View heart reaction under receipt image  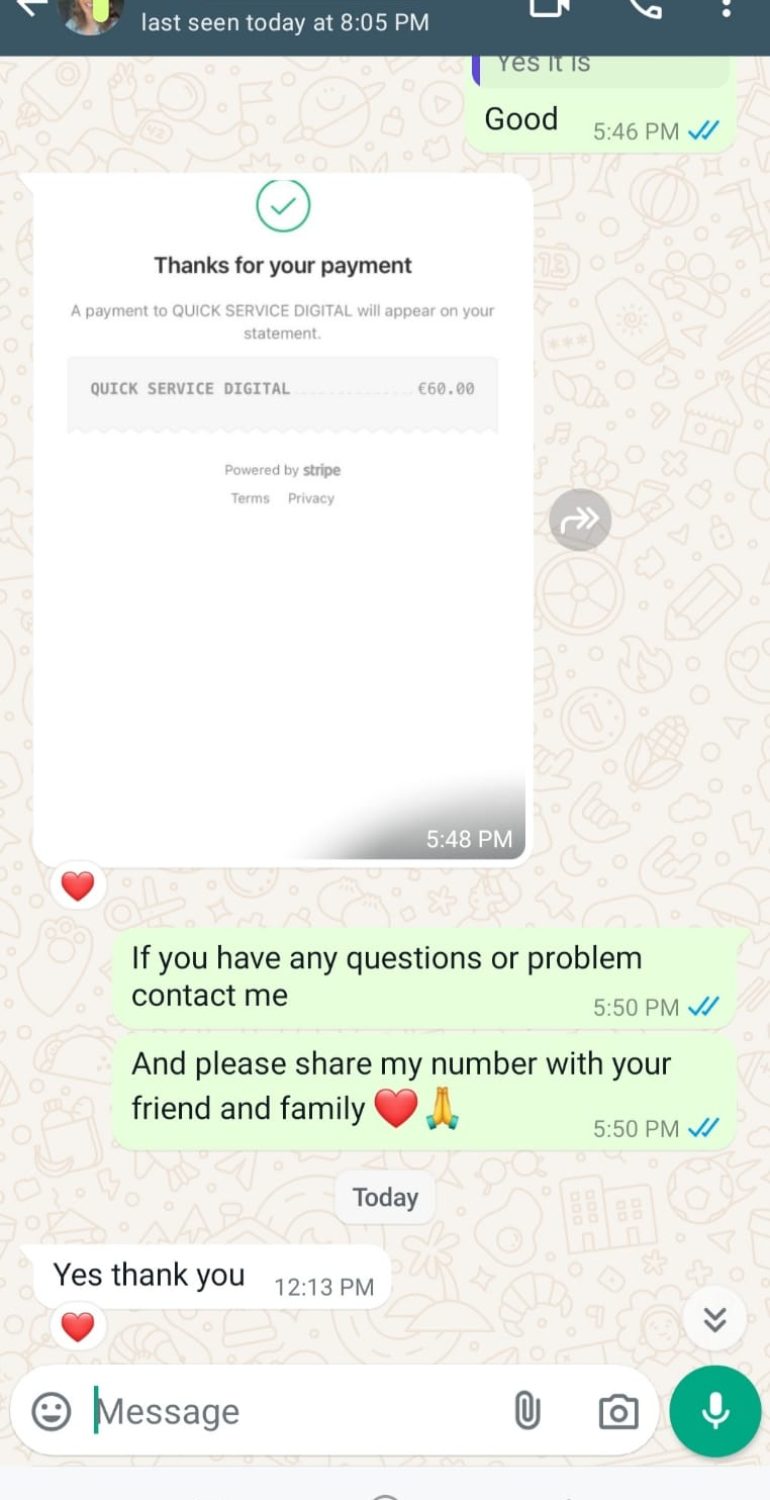coord(78,885)
